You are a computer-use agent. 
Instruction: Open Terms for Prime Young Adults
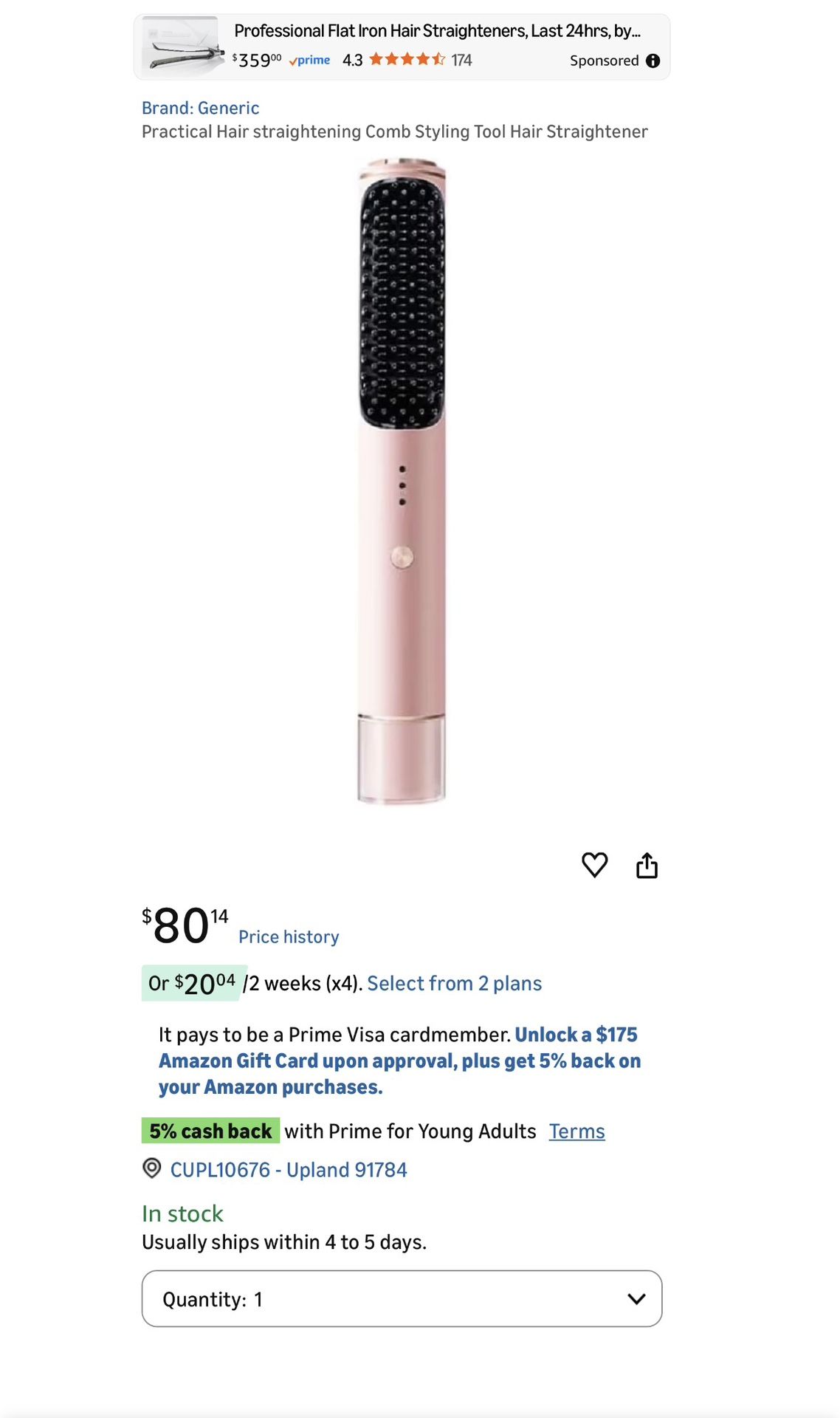tap(576, 1131)
